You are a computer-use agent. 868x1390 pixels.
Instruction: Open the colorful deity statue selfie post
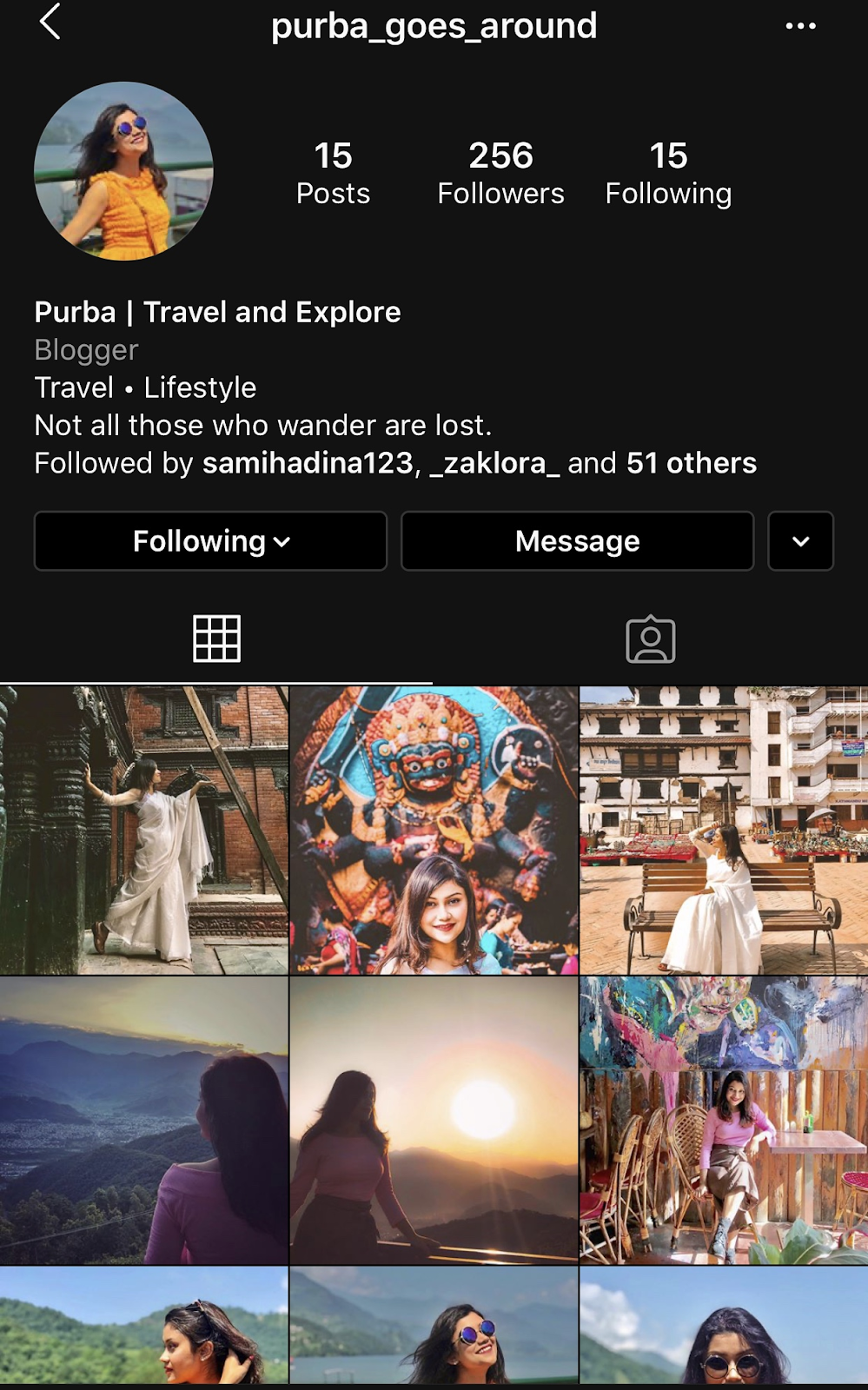click(x=434, y=831)
